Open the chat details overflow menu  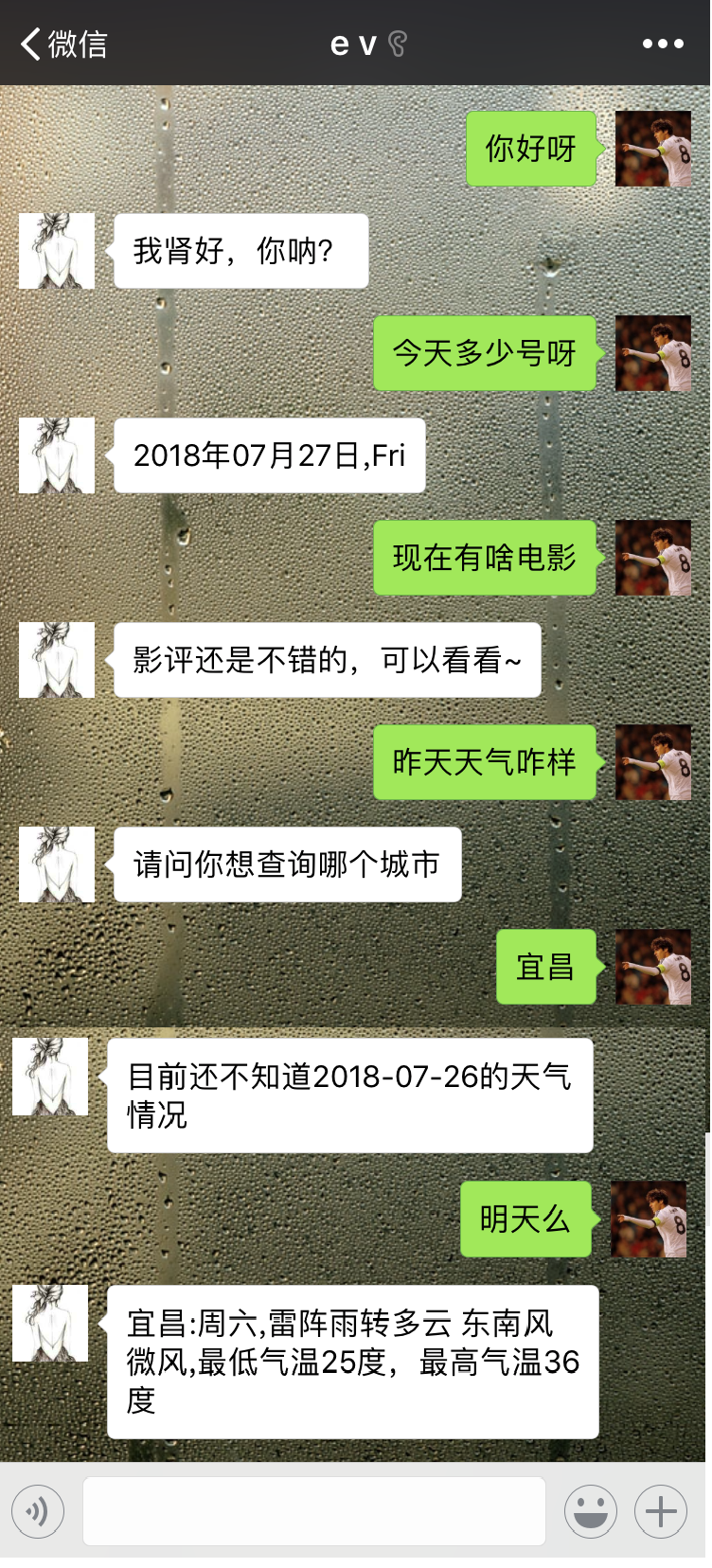(x=662, y=44)
